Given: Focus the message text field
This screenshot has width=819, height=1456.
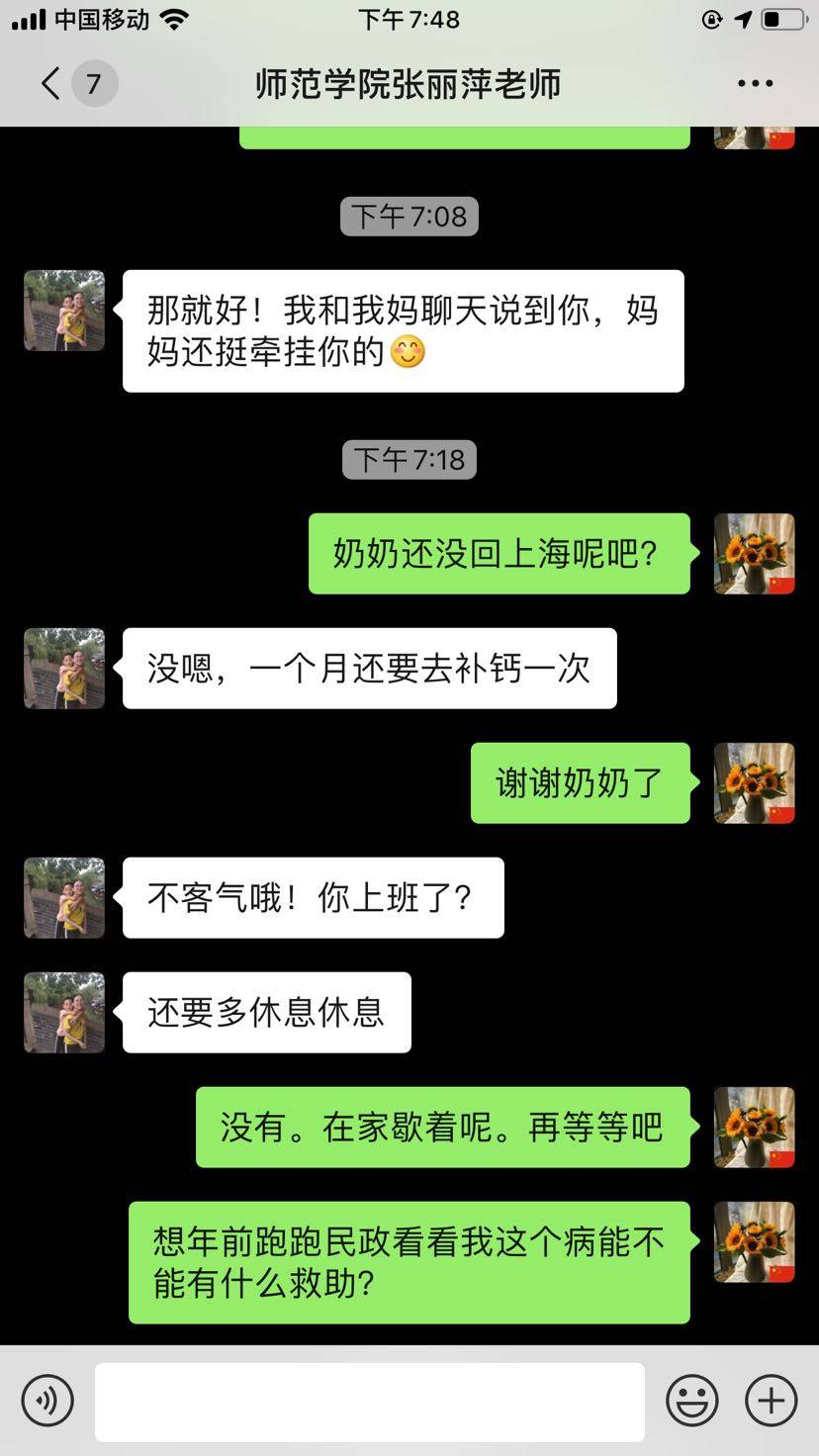Looking at the screenshot, I should tap(369, 1401).
